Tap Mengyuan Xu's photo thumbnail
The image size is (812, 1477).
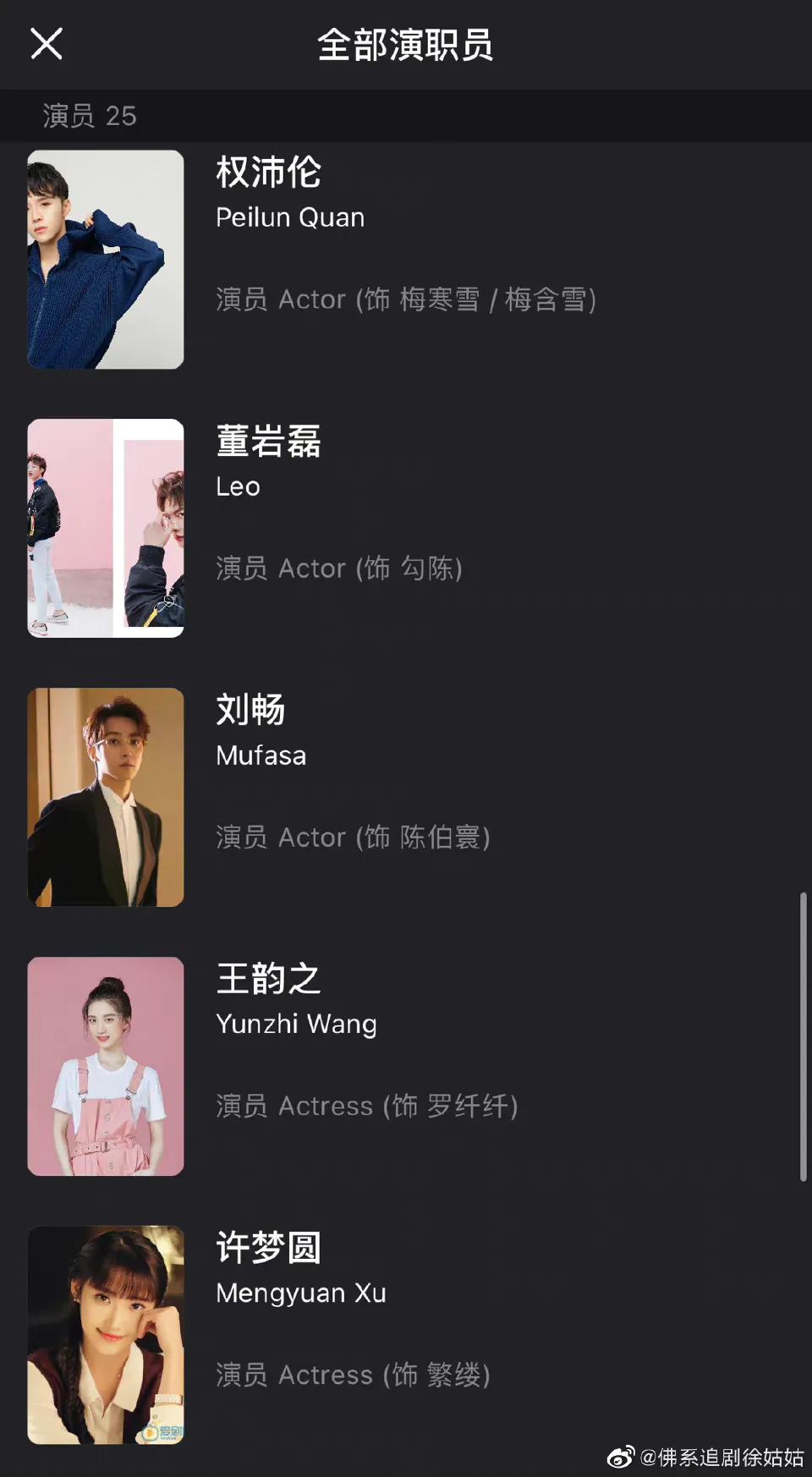coord(105,1334)
